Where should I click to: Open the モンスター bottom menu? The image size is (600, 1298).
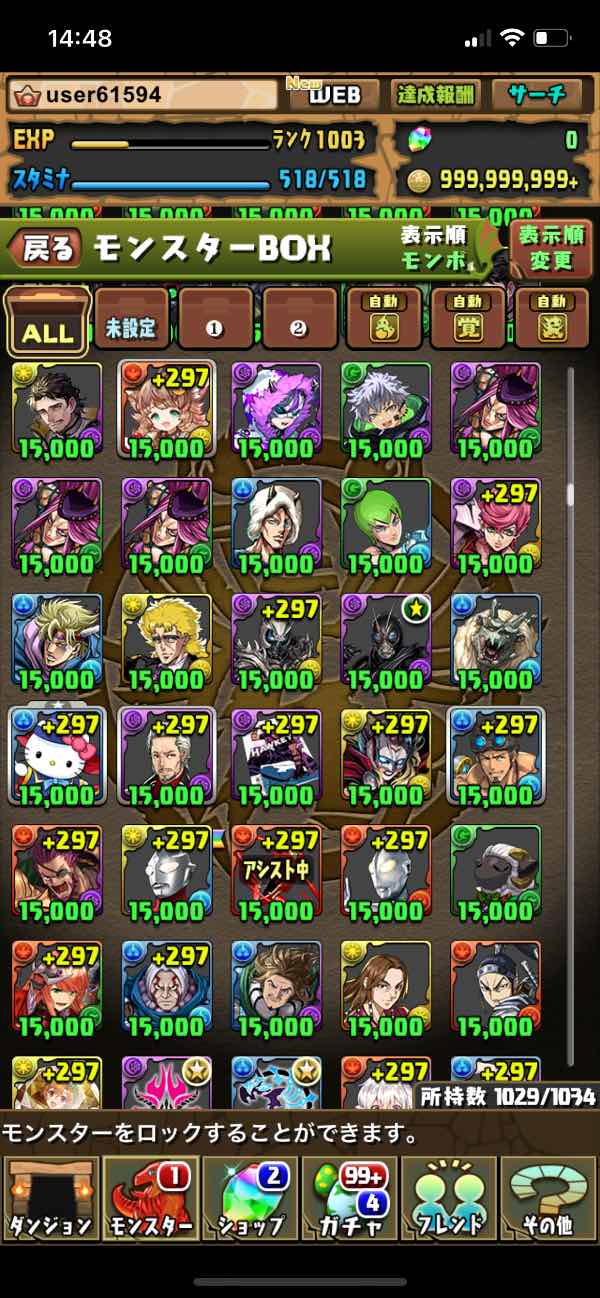point(150,1198)
